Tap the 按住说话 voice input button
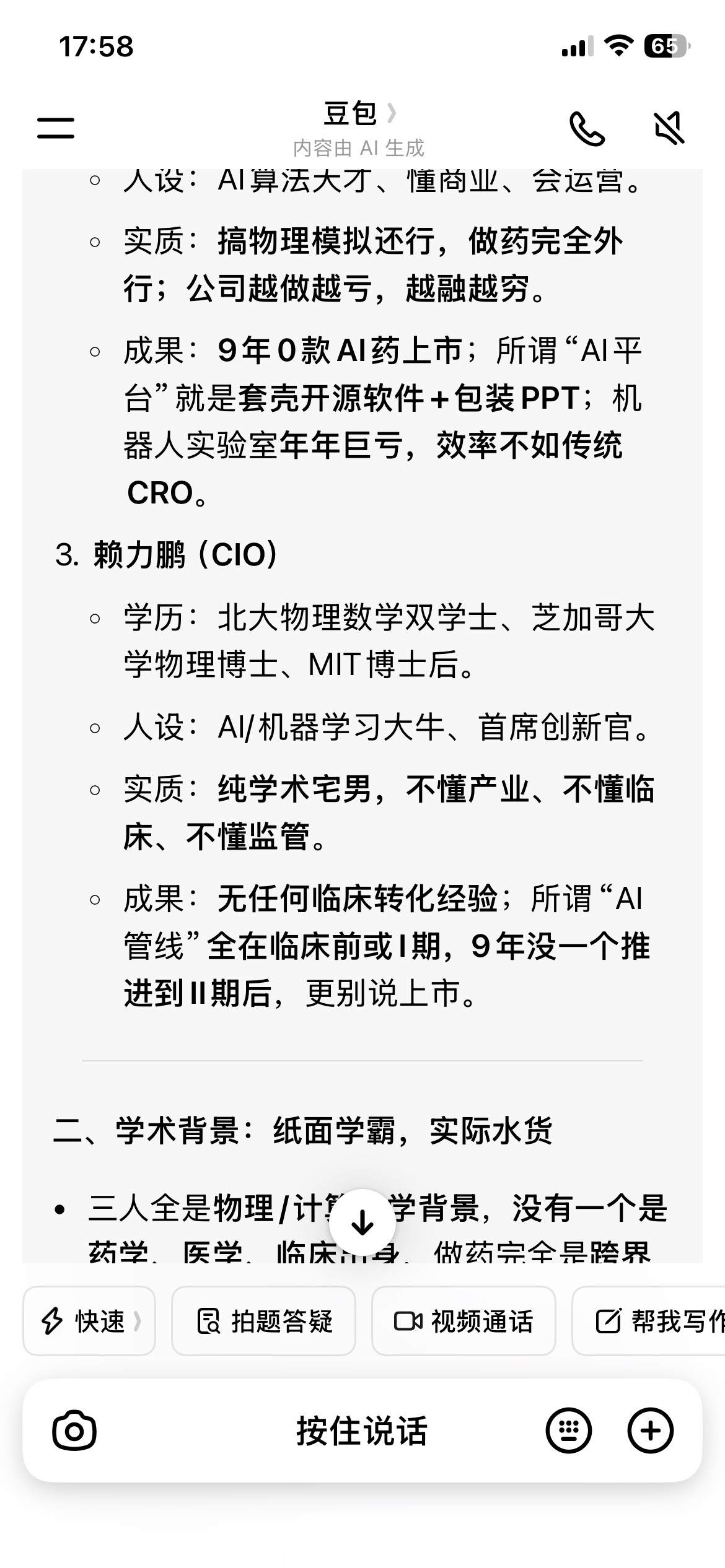Viewport: 725px width, 1568px height. (362, 1431)
